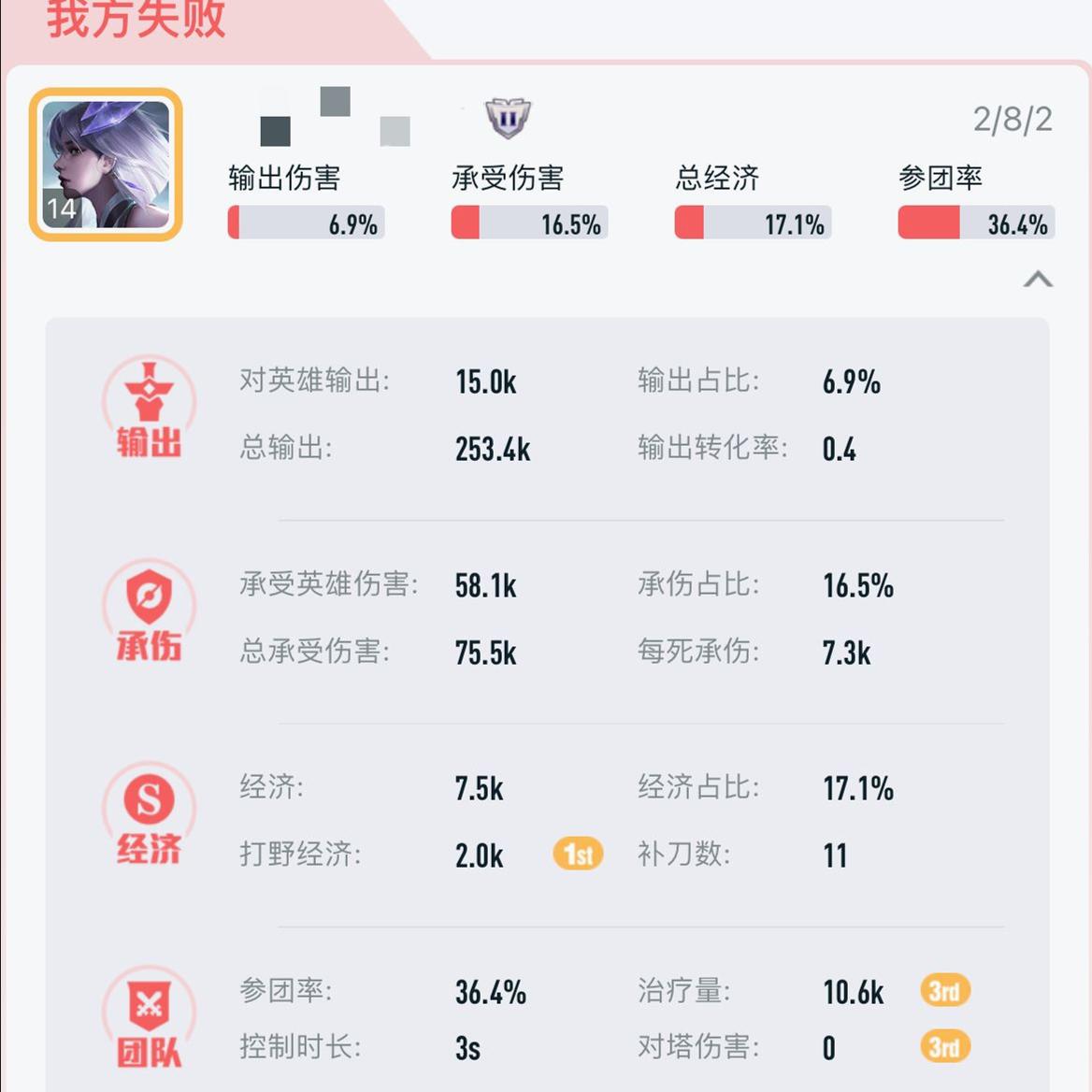Open the level 14 hero avatar
Image resolution: width=1092 pixels, height=1092 pixels.
point(106,165)
